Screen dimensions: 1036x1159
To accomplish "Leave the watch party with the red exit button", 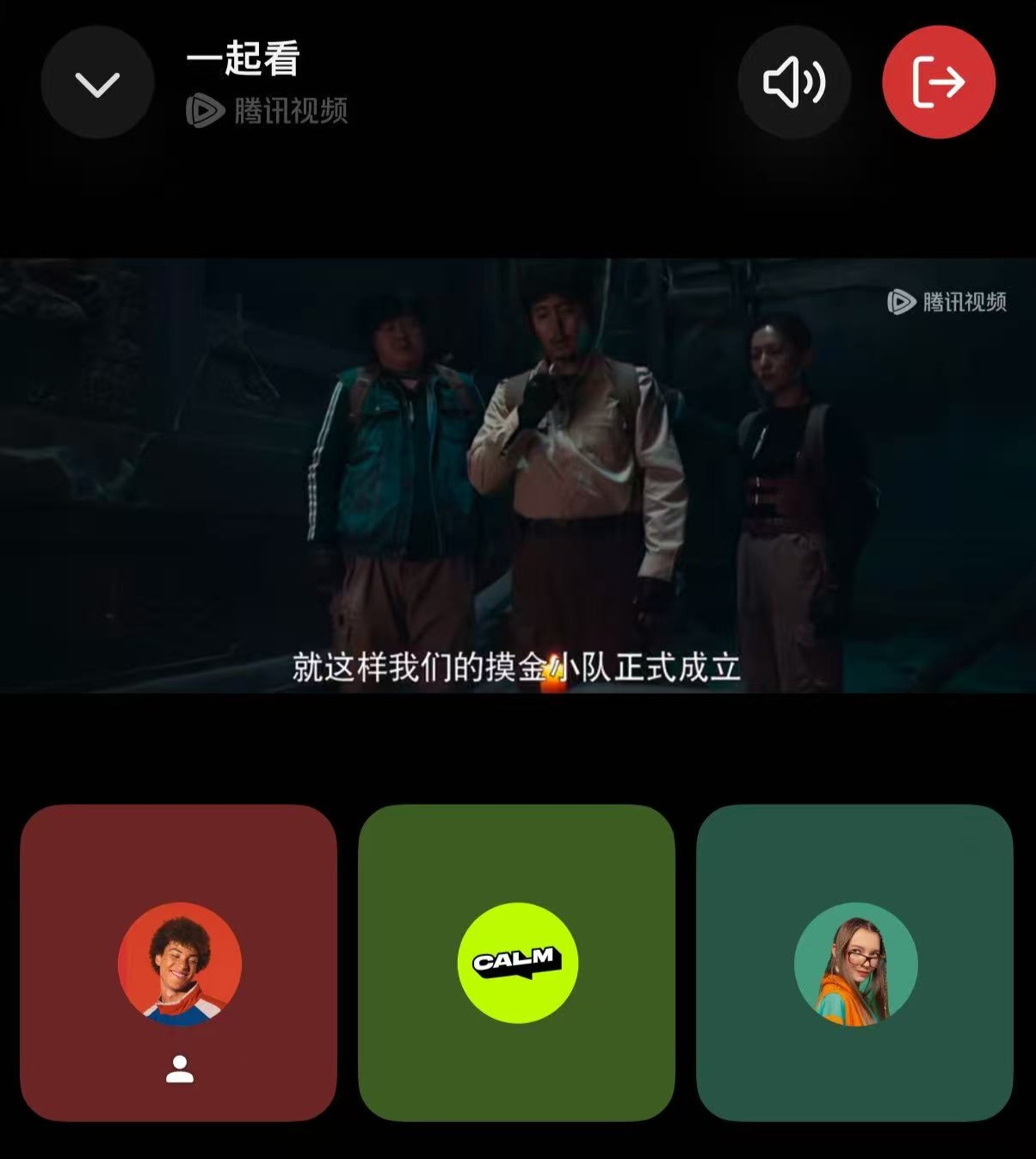I will pyautogui.click(x=939, y=83).
